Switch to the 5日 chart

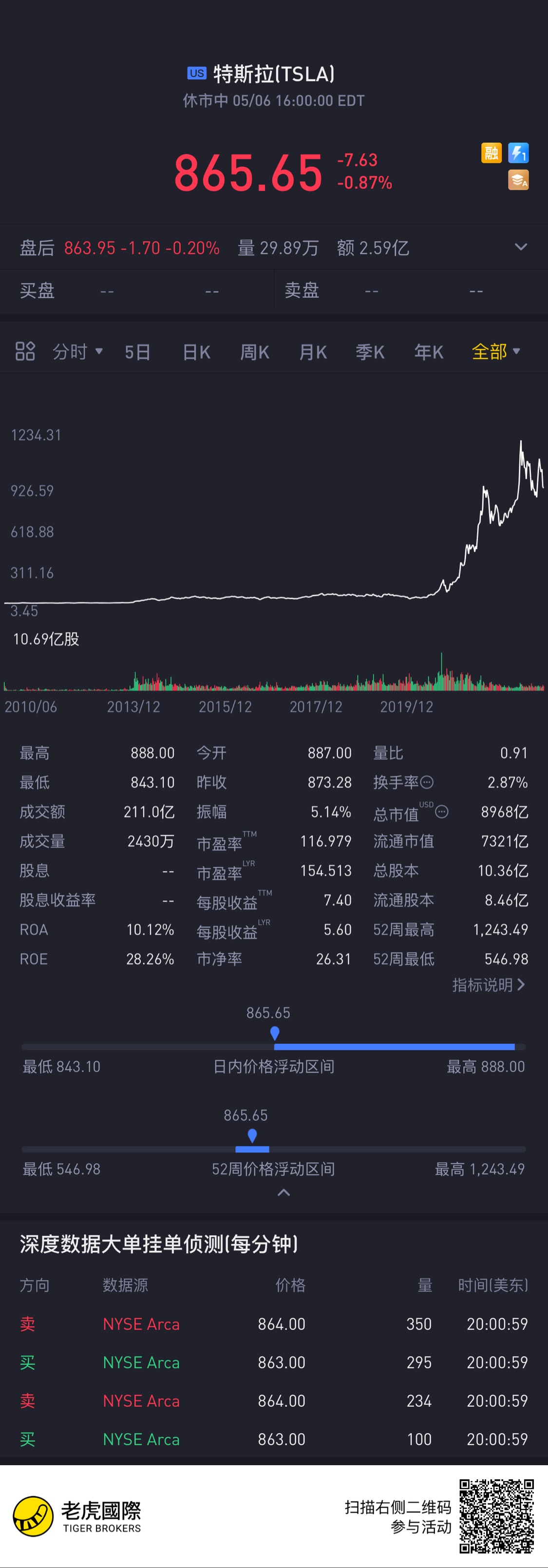[x=137, y=352]
